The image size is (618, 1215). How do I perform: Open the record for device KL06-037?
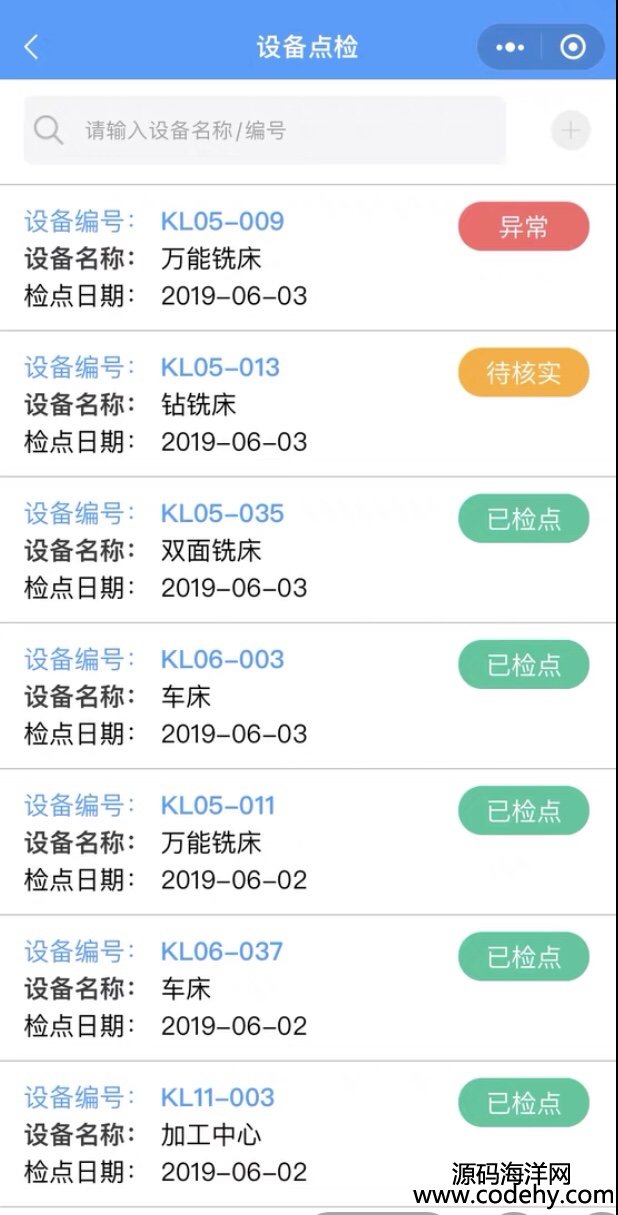(308, 988)
